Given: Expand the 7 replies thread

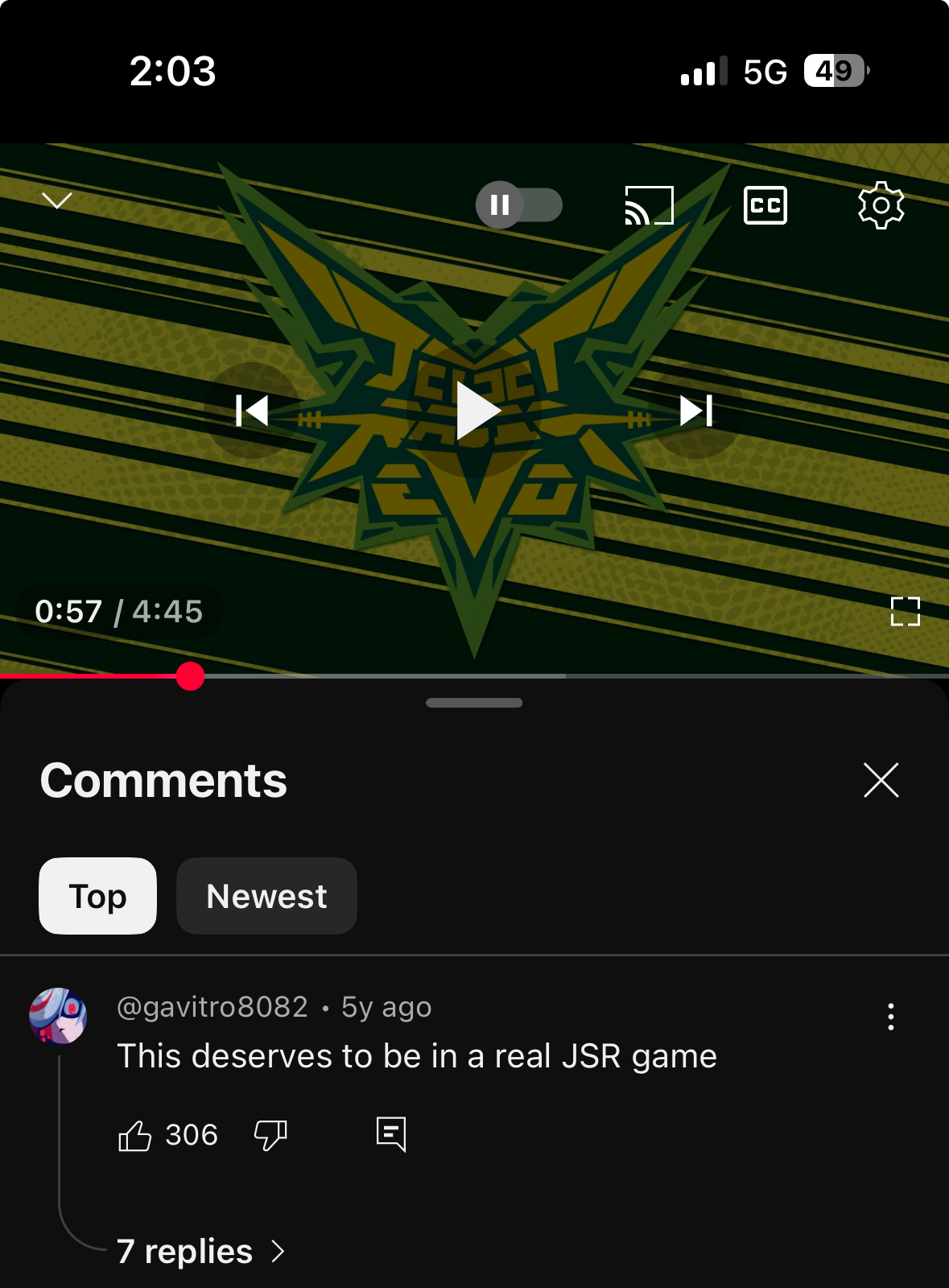Looking at the screenshot, I should 201,1252.
